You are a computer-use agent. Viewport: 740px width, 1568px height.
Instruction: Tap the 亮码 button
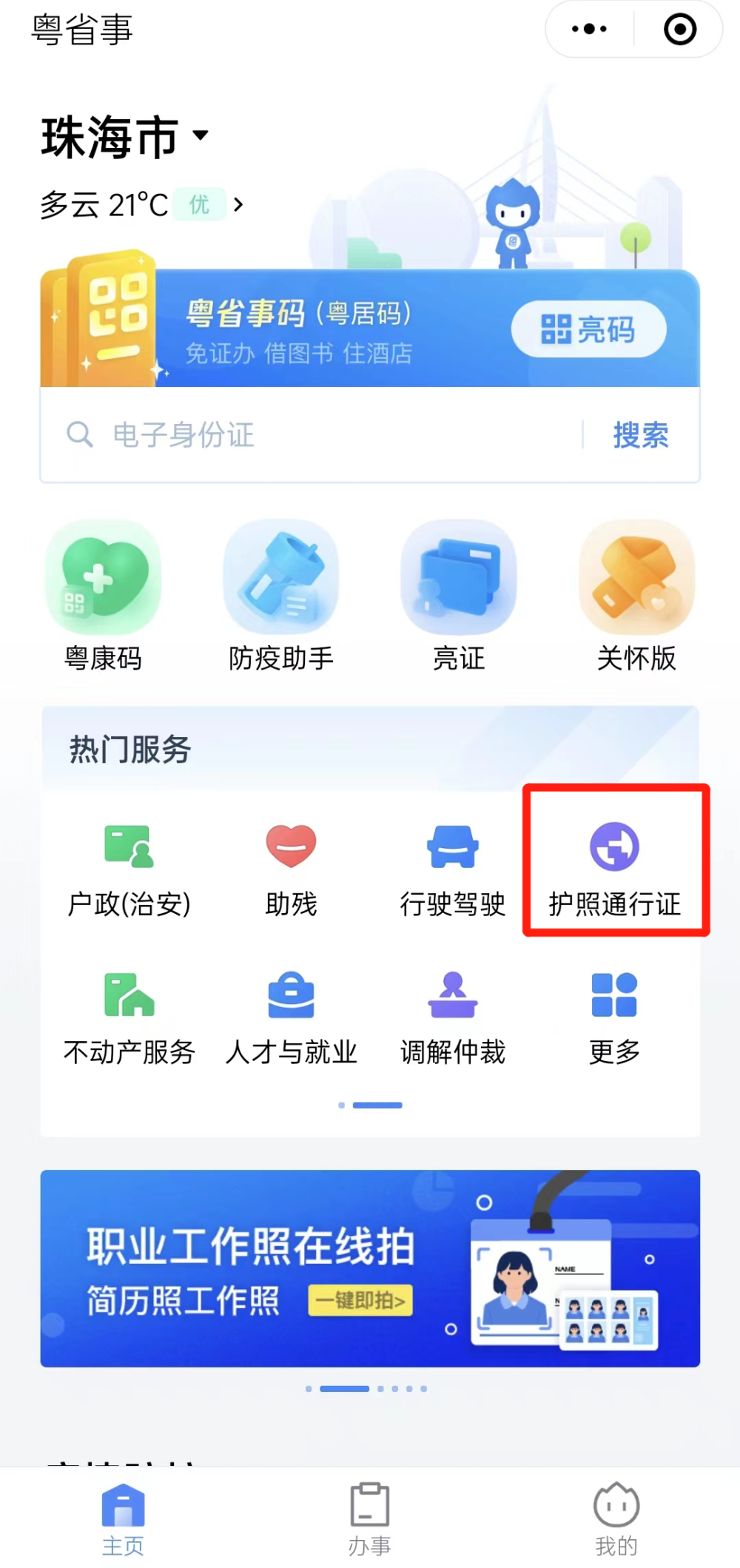tap(588, 329)
